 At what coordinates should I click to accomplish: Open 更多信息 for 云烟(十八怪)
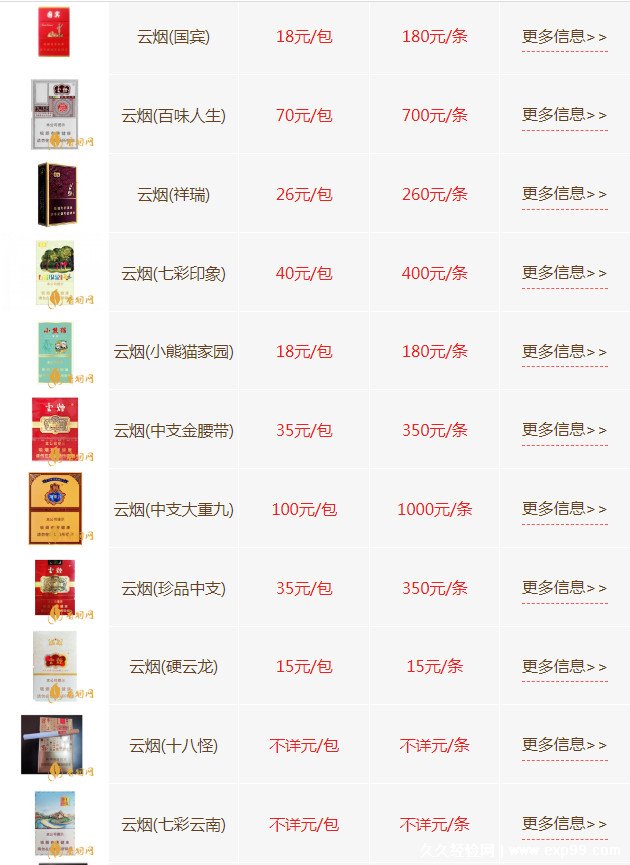coord(564,745)
